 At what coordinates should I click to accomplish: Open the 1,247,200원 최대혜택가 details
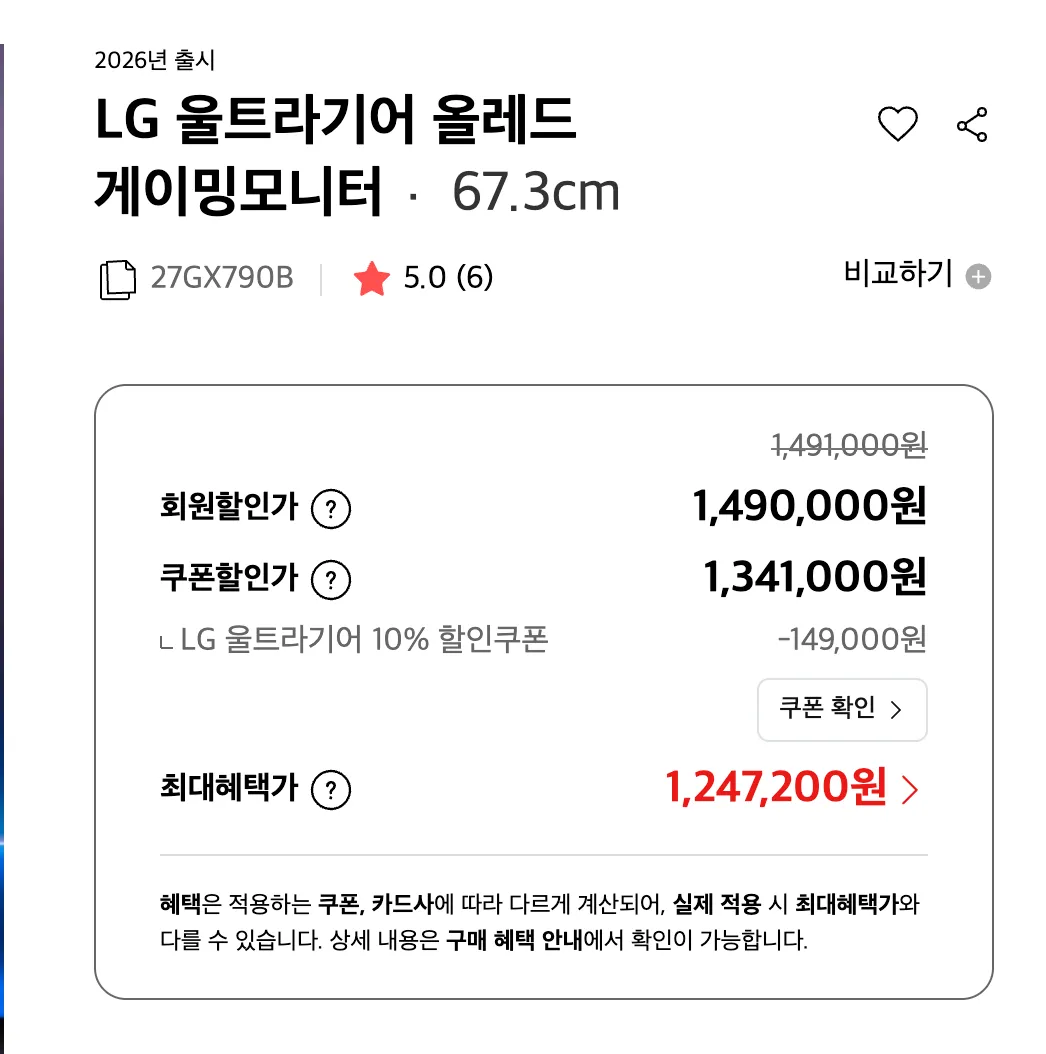click(792, 790)
